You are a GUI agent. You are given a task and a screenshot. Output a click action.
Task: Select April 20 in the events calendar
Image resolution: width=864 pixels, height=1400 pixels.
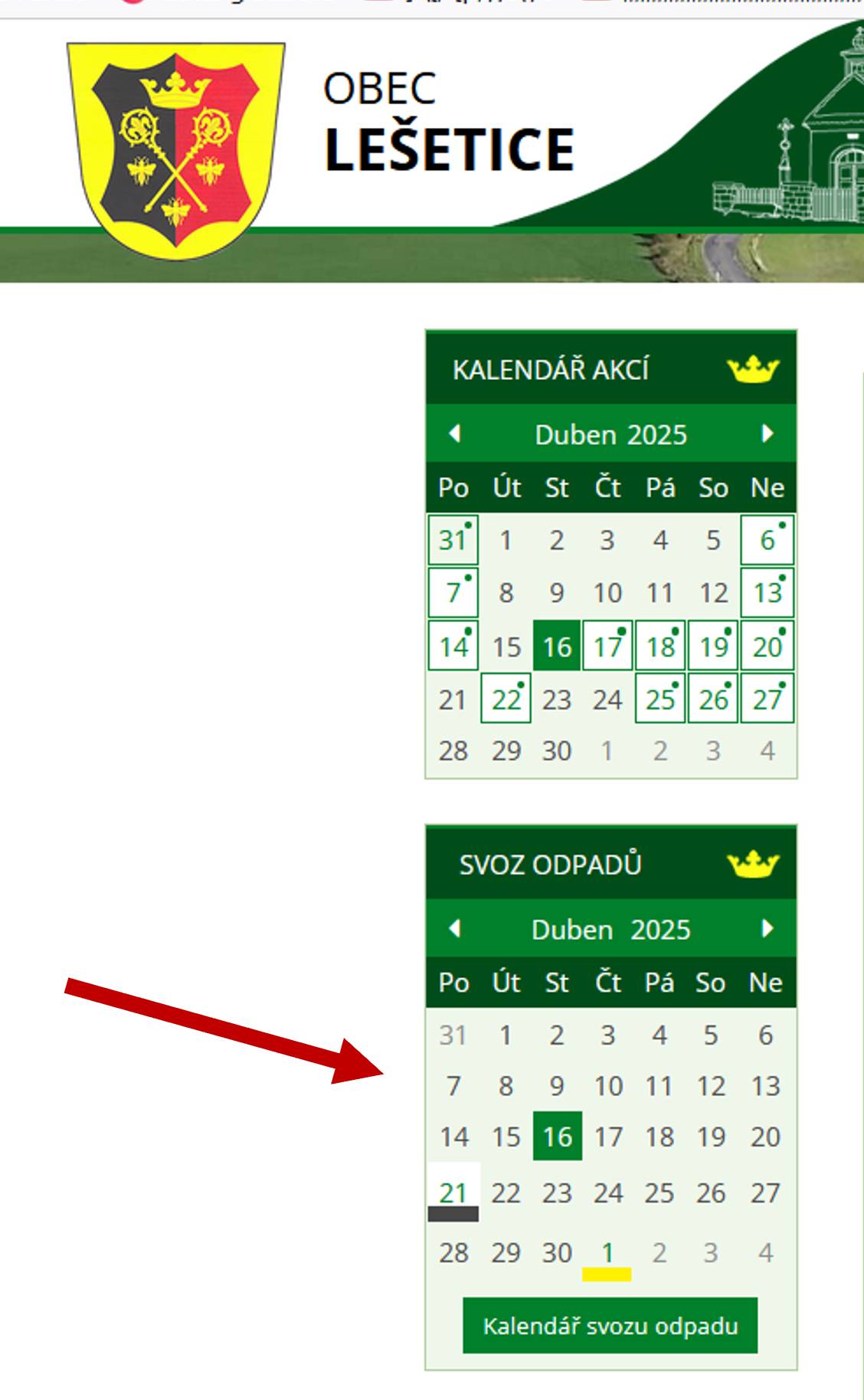pyautogui.click(x=767, y=646)
